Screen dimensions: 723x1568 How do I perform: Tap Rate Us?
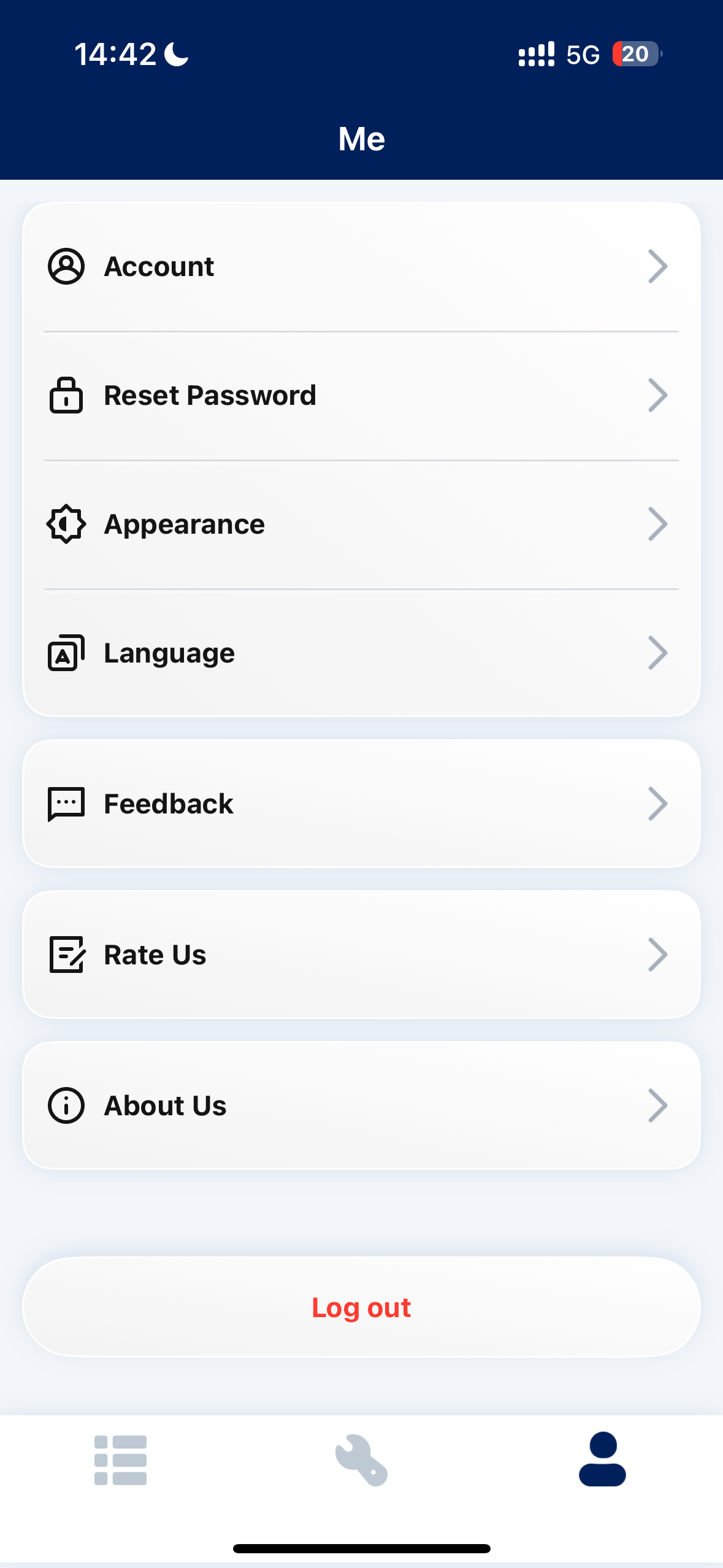[x=361, y=955]
